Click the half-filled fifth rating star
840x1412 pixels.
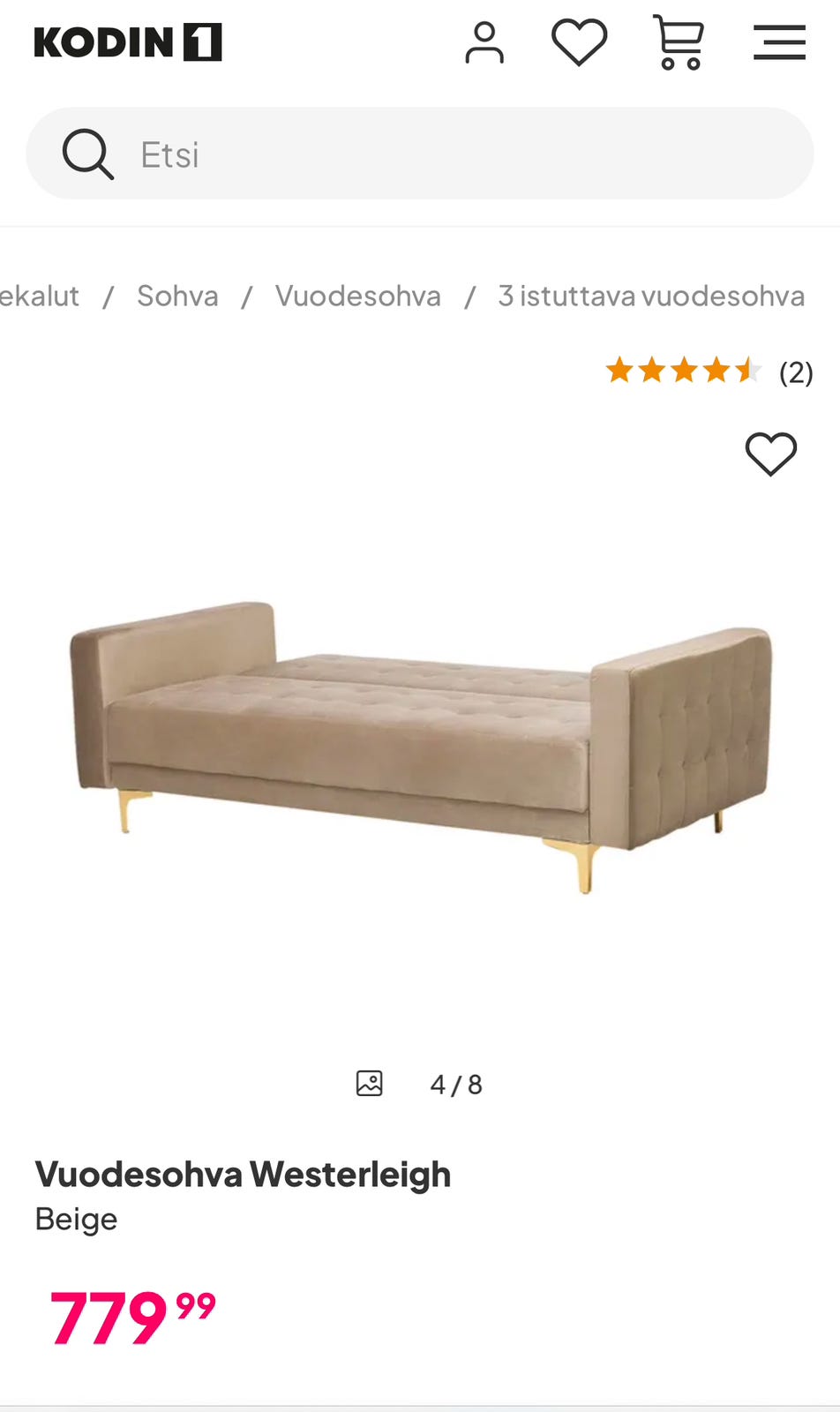(x=748, y=372)
